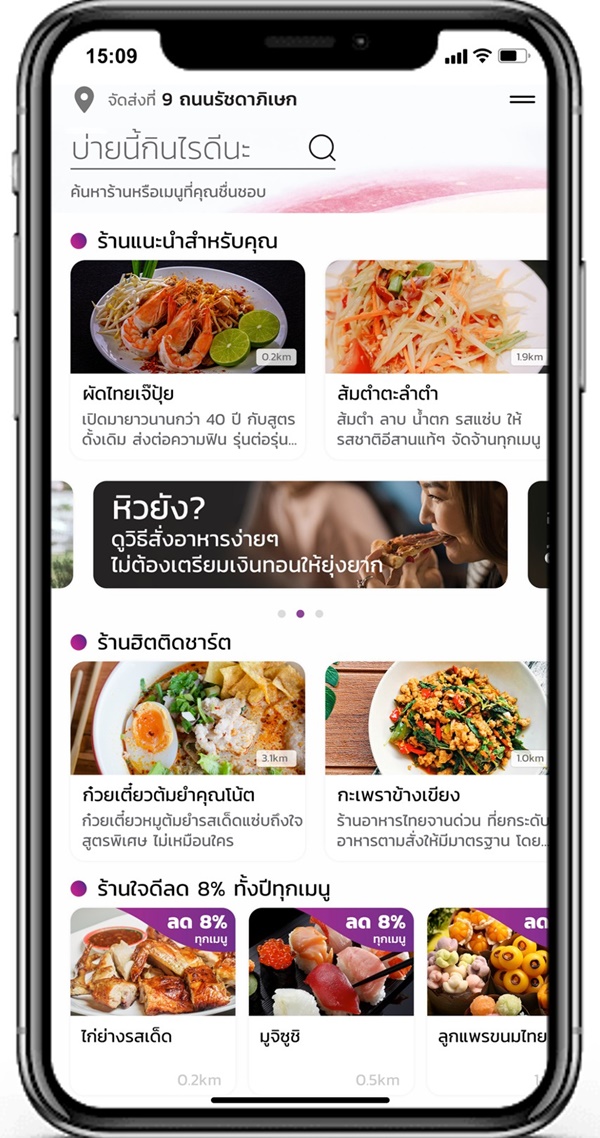Open the กะเพราข้างเขียง restaurant card
The height and width of the screenshot is (1138, 600).
pos(436,760)
